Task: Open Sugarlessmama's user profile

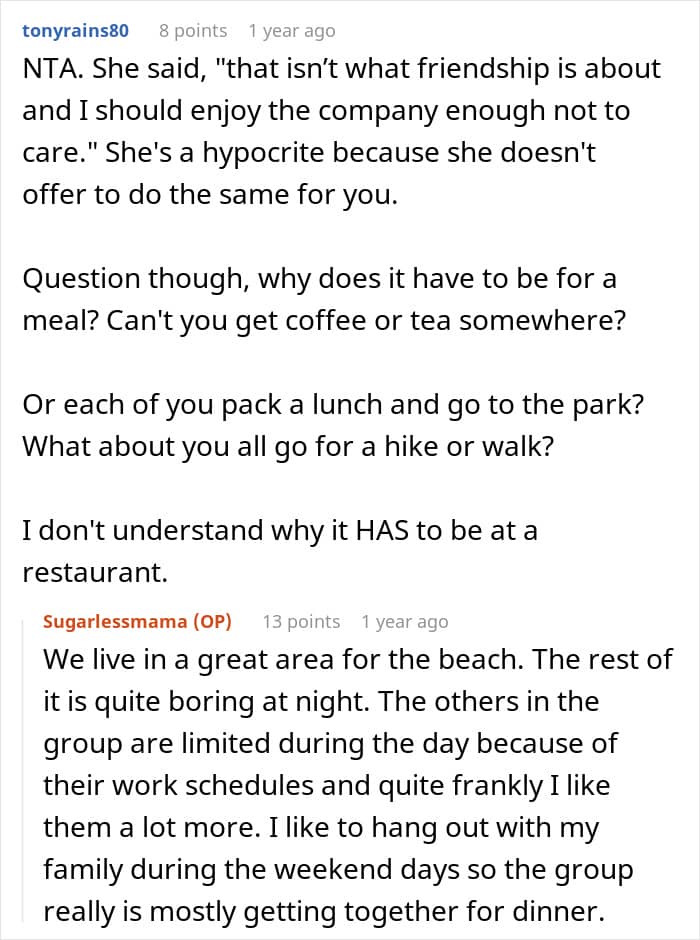Action: (x=137, y=622)
